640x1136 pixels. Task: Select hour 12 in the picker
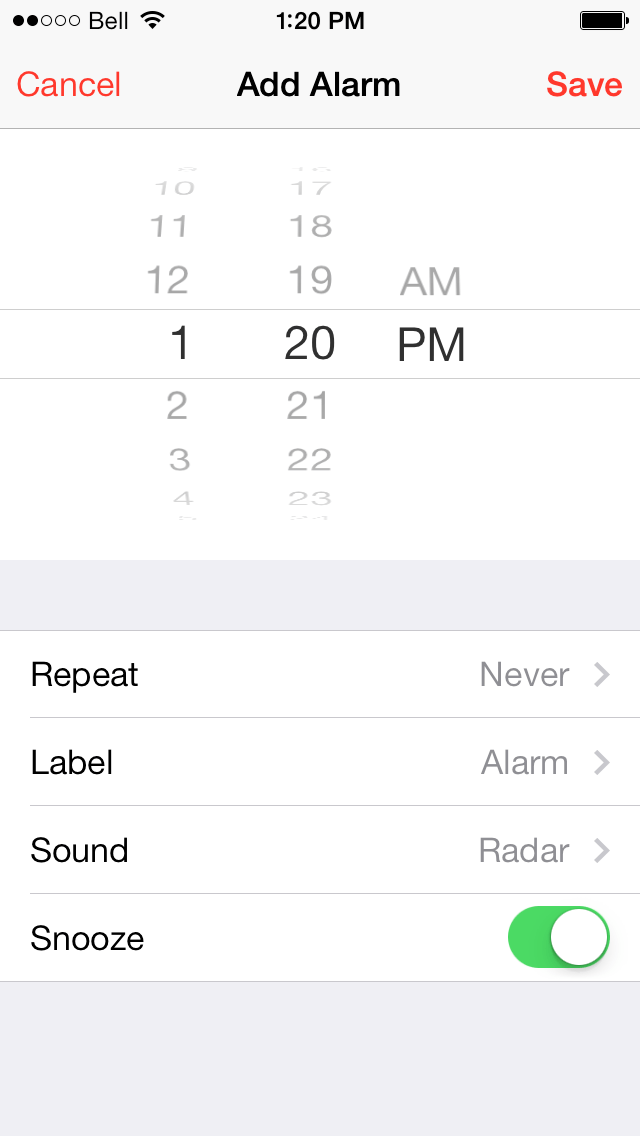168,280
